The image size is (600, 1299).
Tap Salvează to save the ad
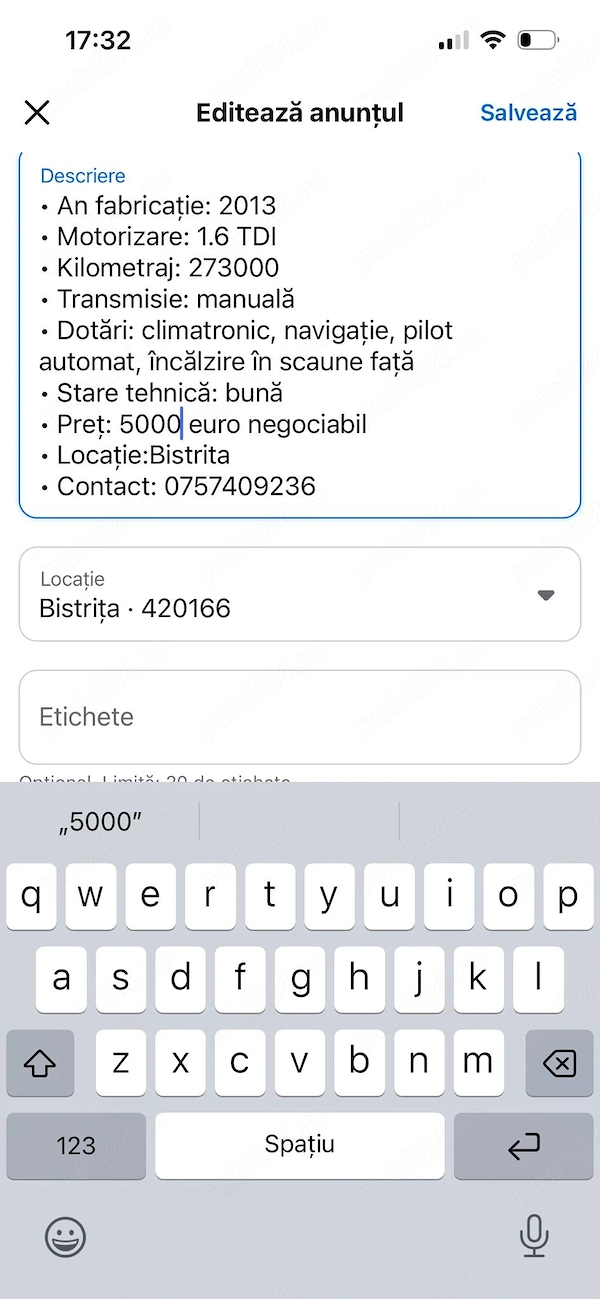coord(528,112)
